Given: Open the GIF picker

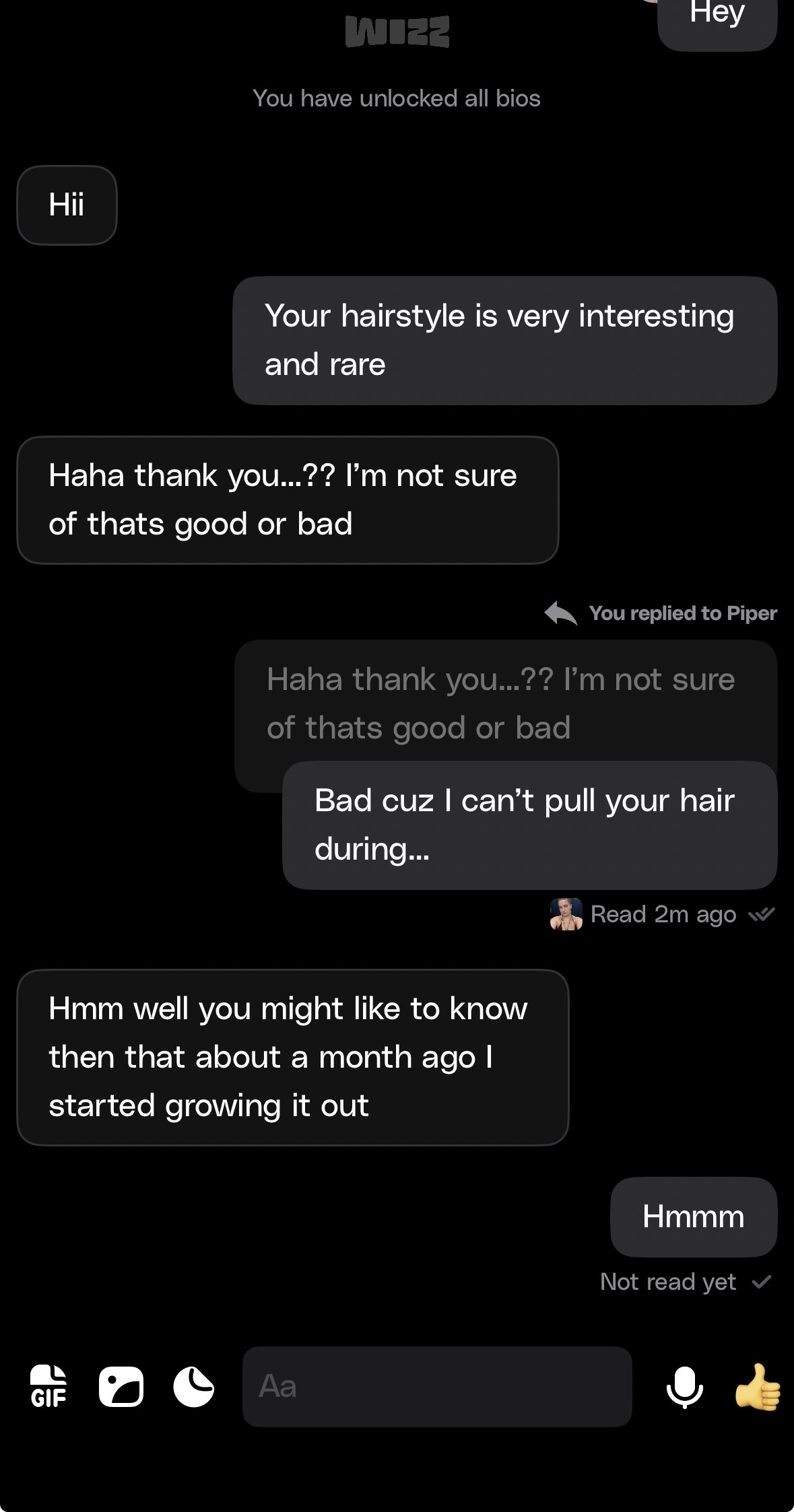Looking at the screenshot, I should 48,1386.
